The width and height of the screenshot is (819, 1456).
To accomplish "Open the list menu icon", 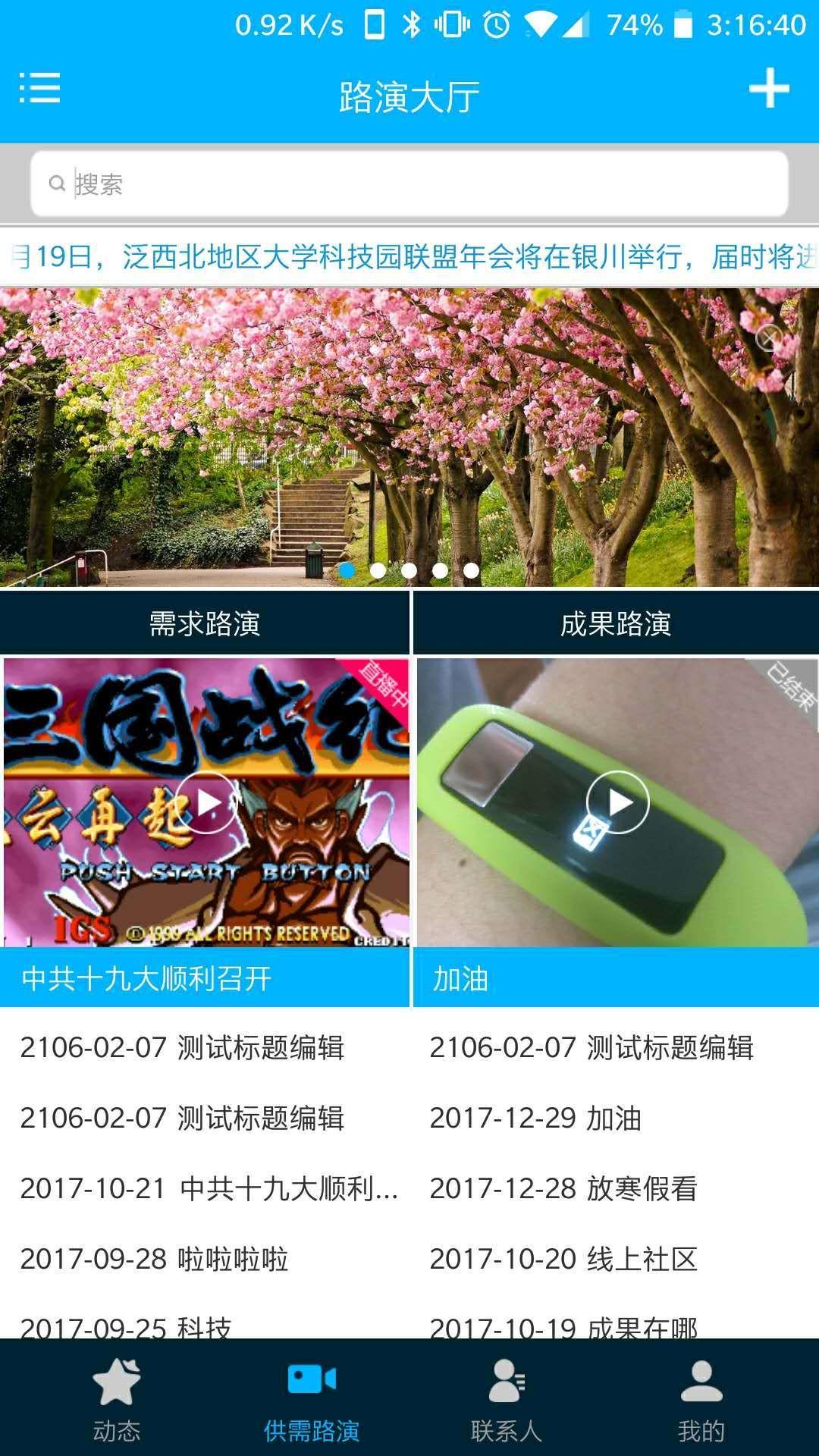I will pyautogui.click(x=39, y=88).
